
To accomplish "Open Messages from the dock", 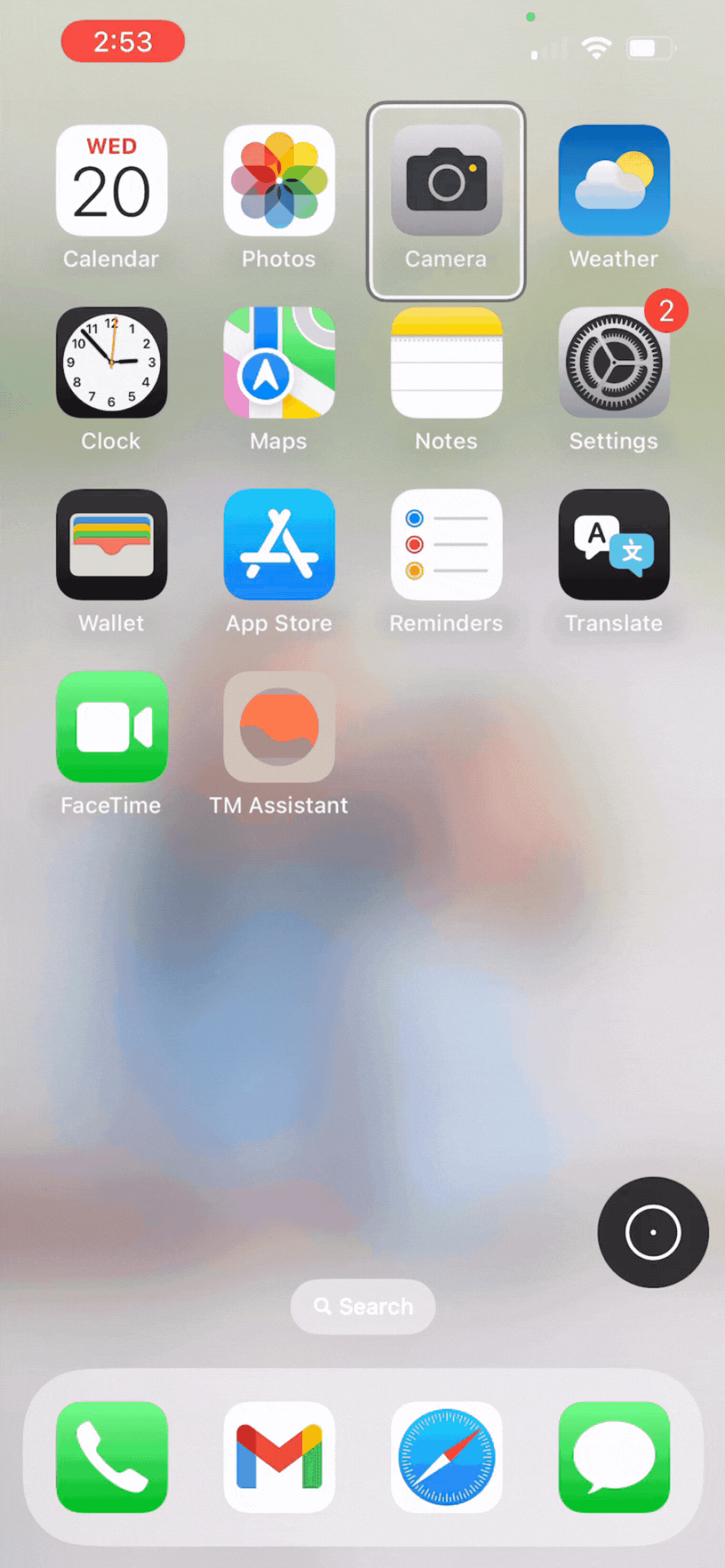I will (614, 1457).
